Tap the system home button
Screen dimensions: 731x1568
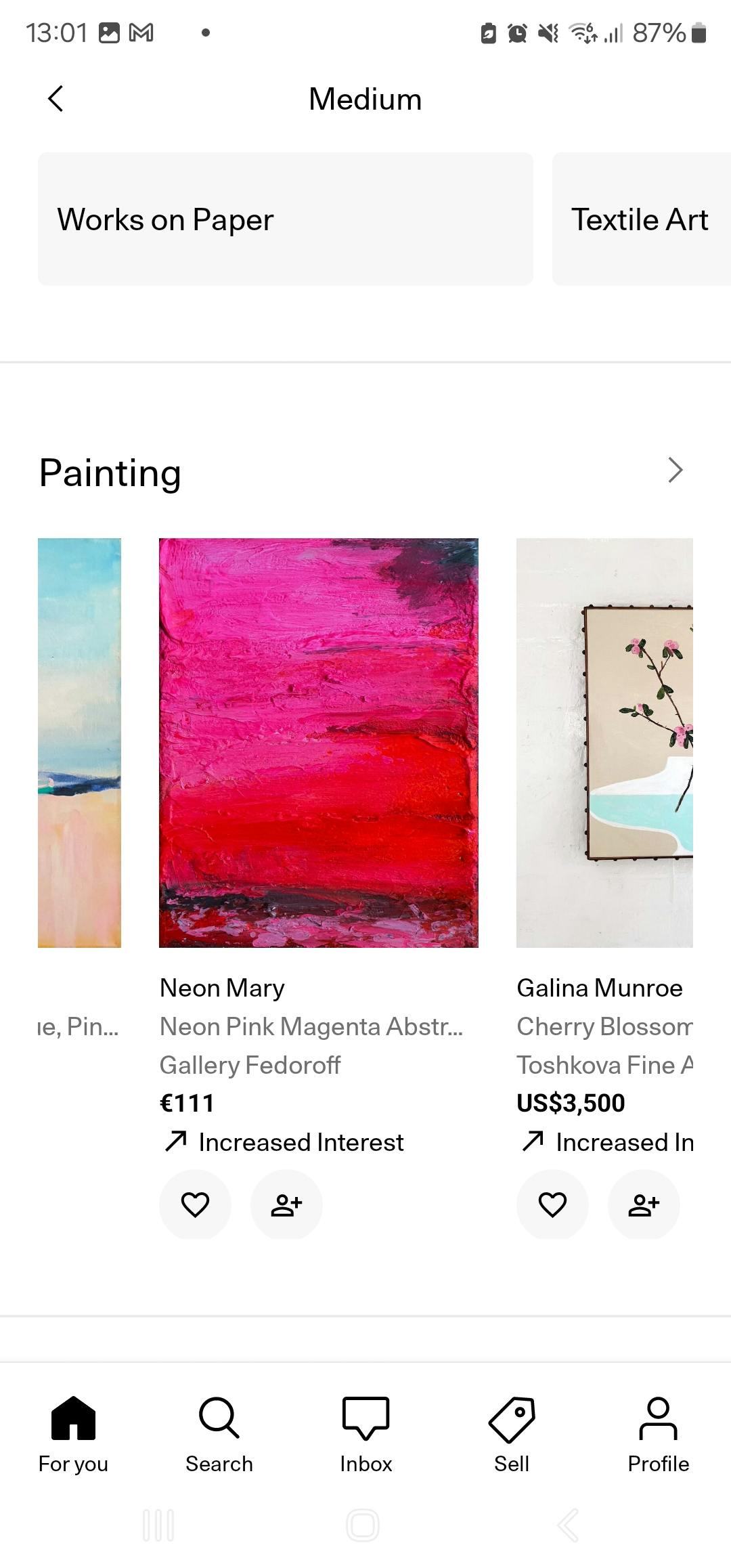(363, 1525)
